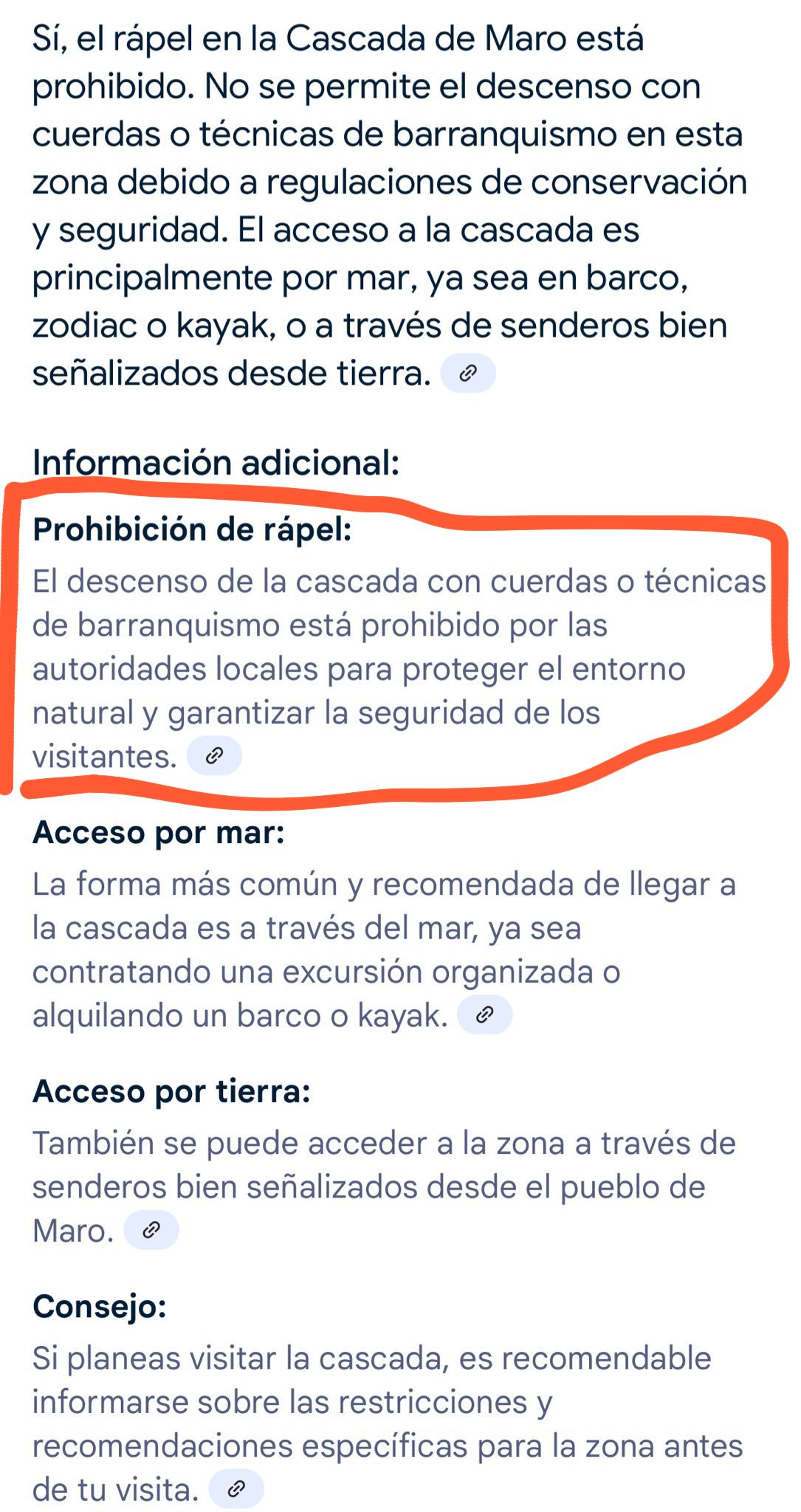Open source link under Consejo section
Image resolution: width=801 pixels, height=1512 pixels.
(x=236, y=1489)
